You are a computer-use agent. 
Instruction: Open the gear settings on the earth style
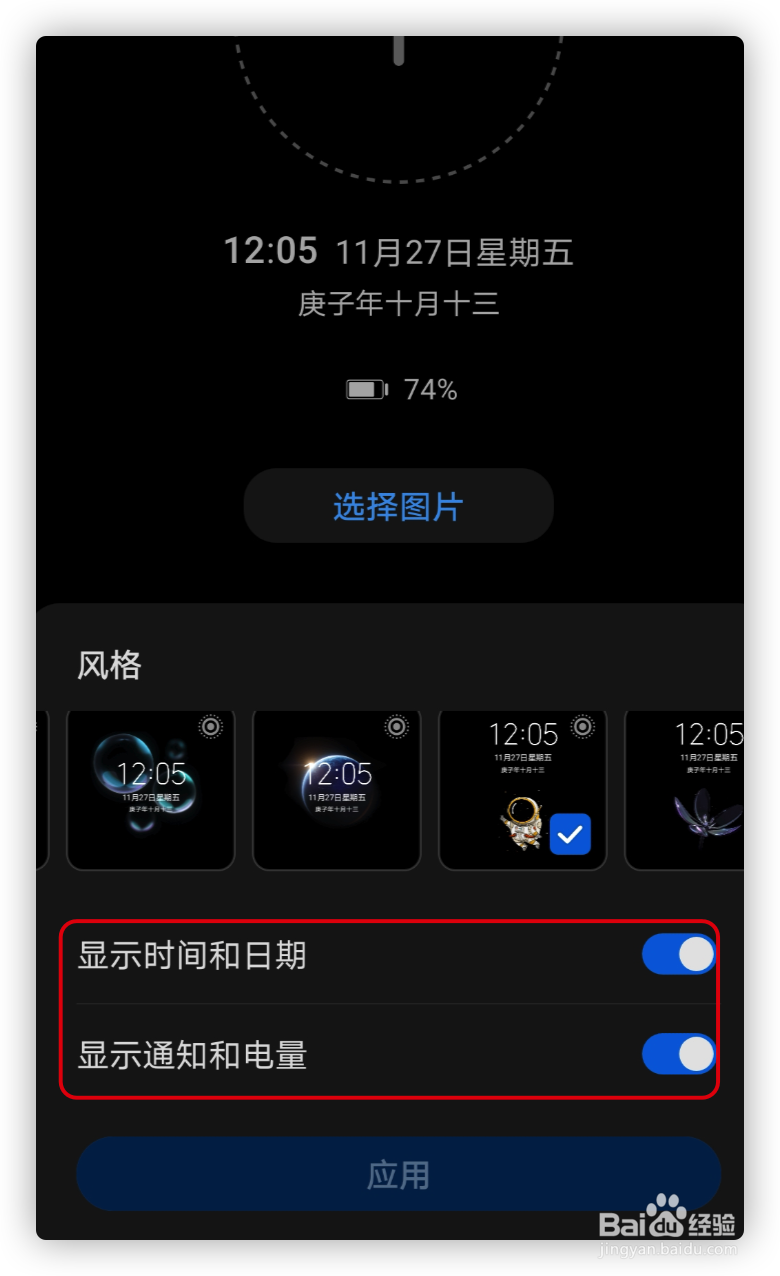pyautogui.click(x=396, y=728)
